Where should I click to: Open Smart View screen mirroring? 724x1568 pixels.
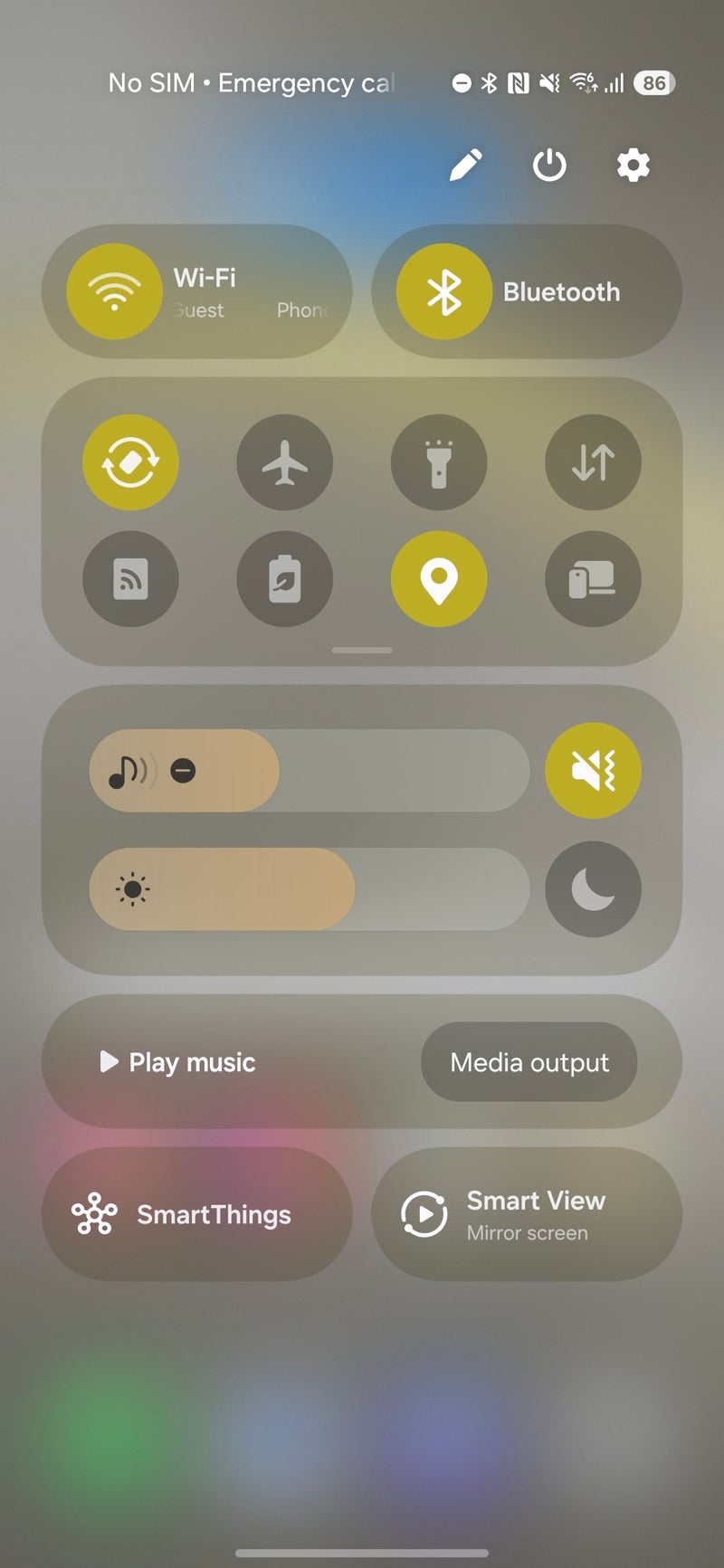pyautogui.click(x=526, y=1214)
